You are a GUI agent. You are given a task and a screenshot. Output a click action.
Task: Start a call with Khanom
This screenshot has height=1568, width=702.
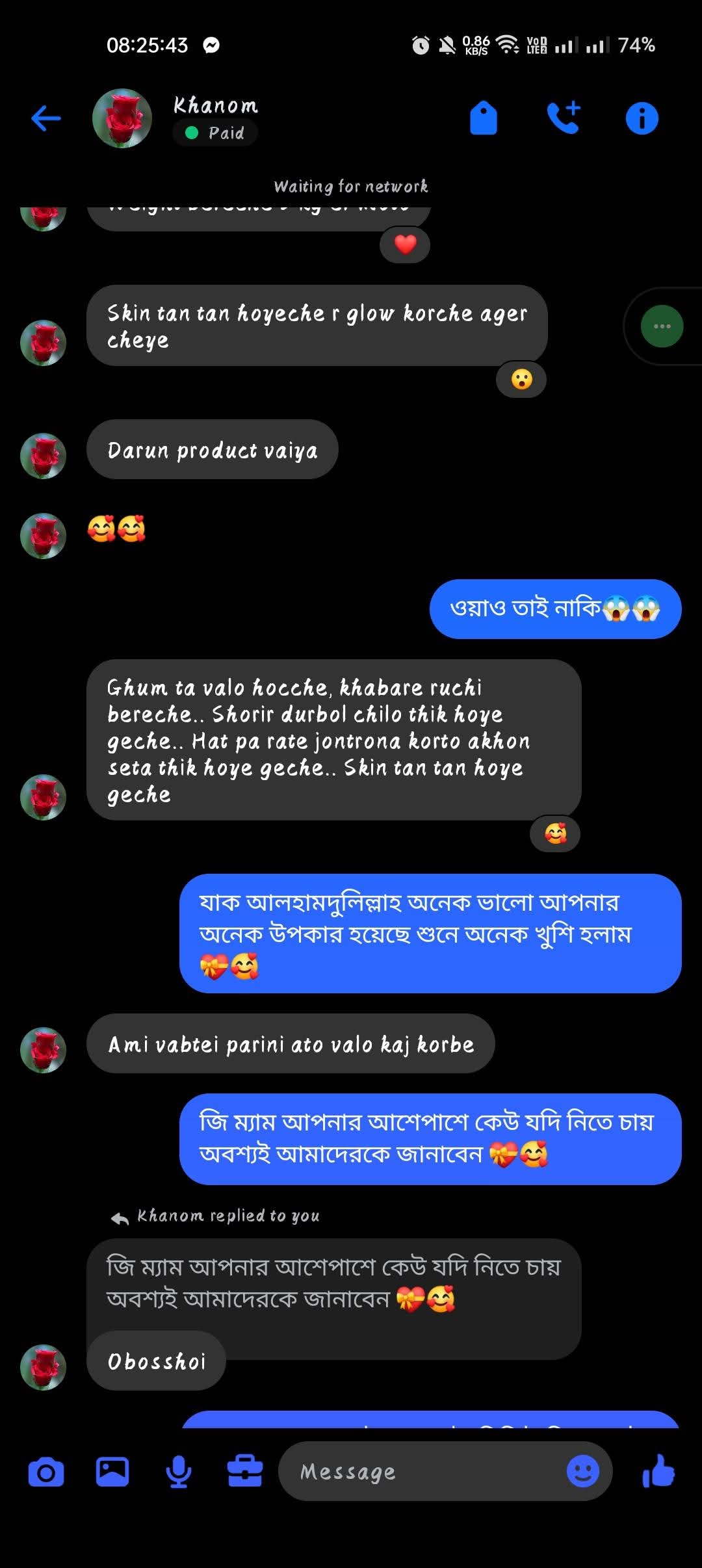pos(563,118)
